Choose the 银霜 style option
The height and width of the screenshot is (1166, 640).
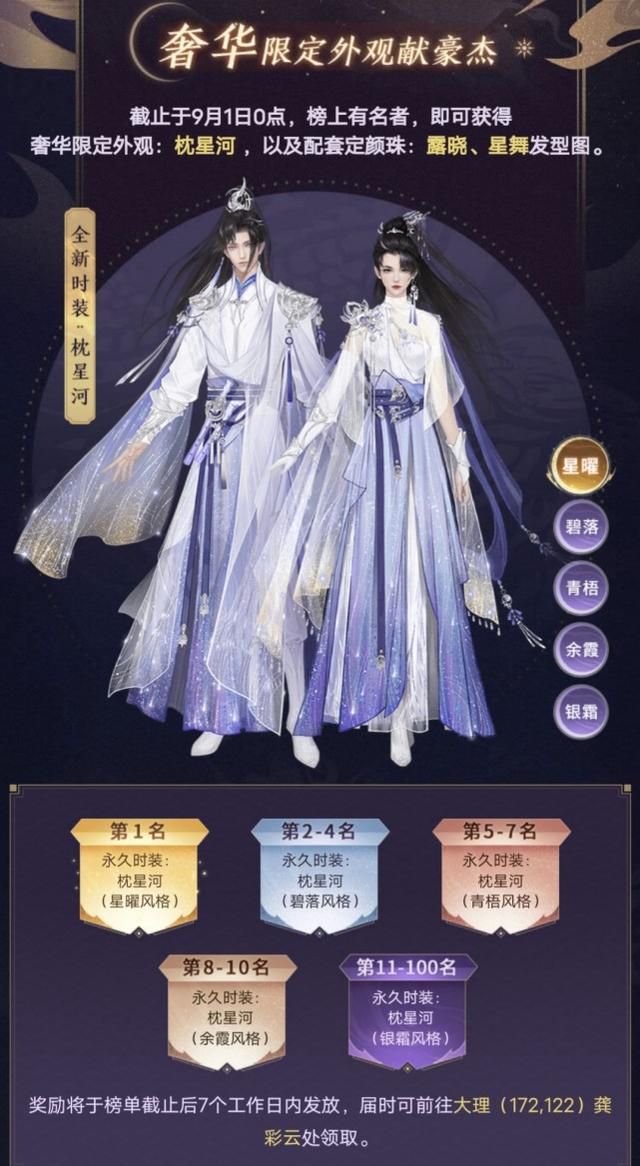click(581, 712)
